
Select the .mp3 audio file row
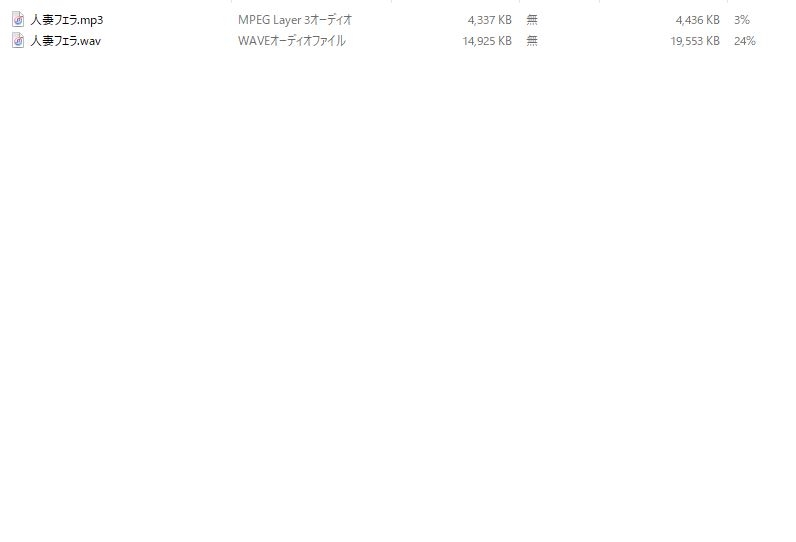[66, 20]
